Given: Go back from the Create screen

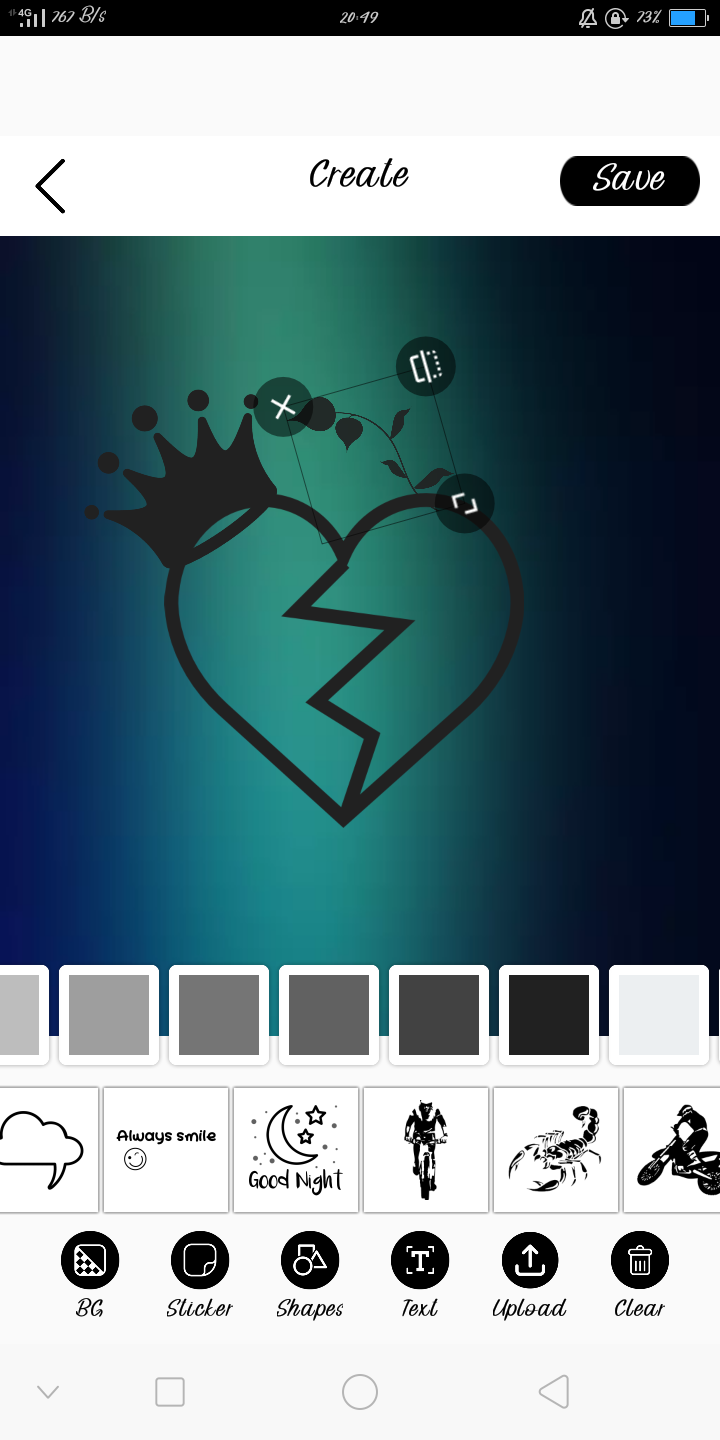Looking at the screenshot, I should click(x=50, y=186).
